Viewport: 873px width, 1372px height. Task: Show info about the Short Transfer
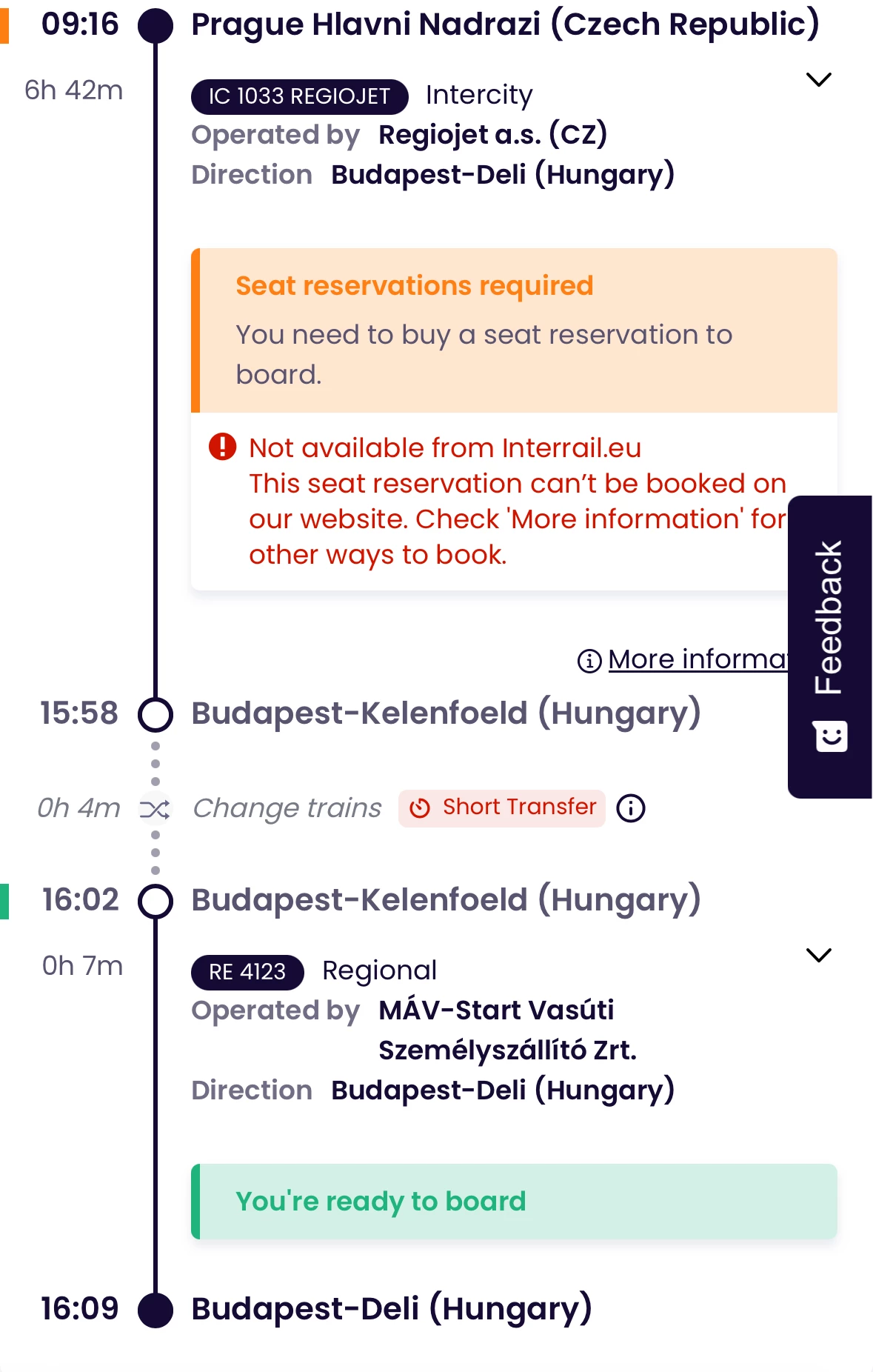point(631,807)
